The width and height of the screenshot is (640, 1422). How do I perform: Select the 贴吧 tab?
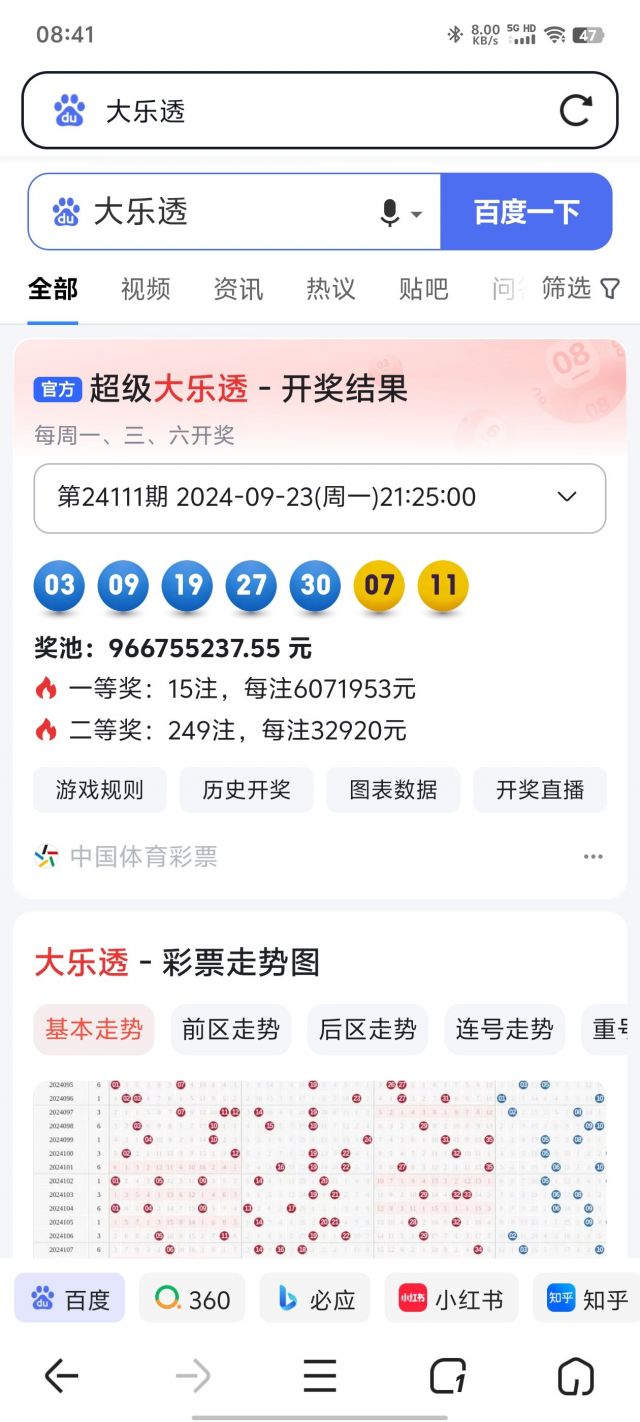(423, 289)
